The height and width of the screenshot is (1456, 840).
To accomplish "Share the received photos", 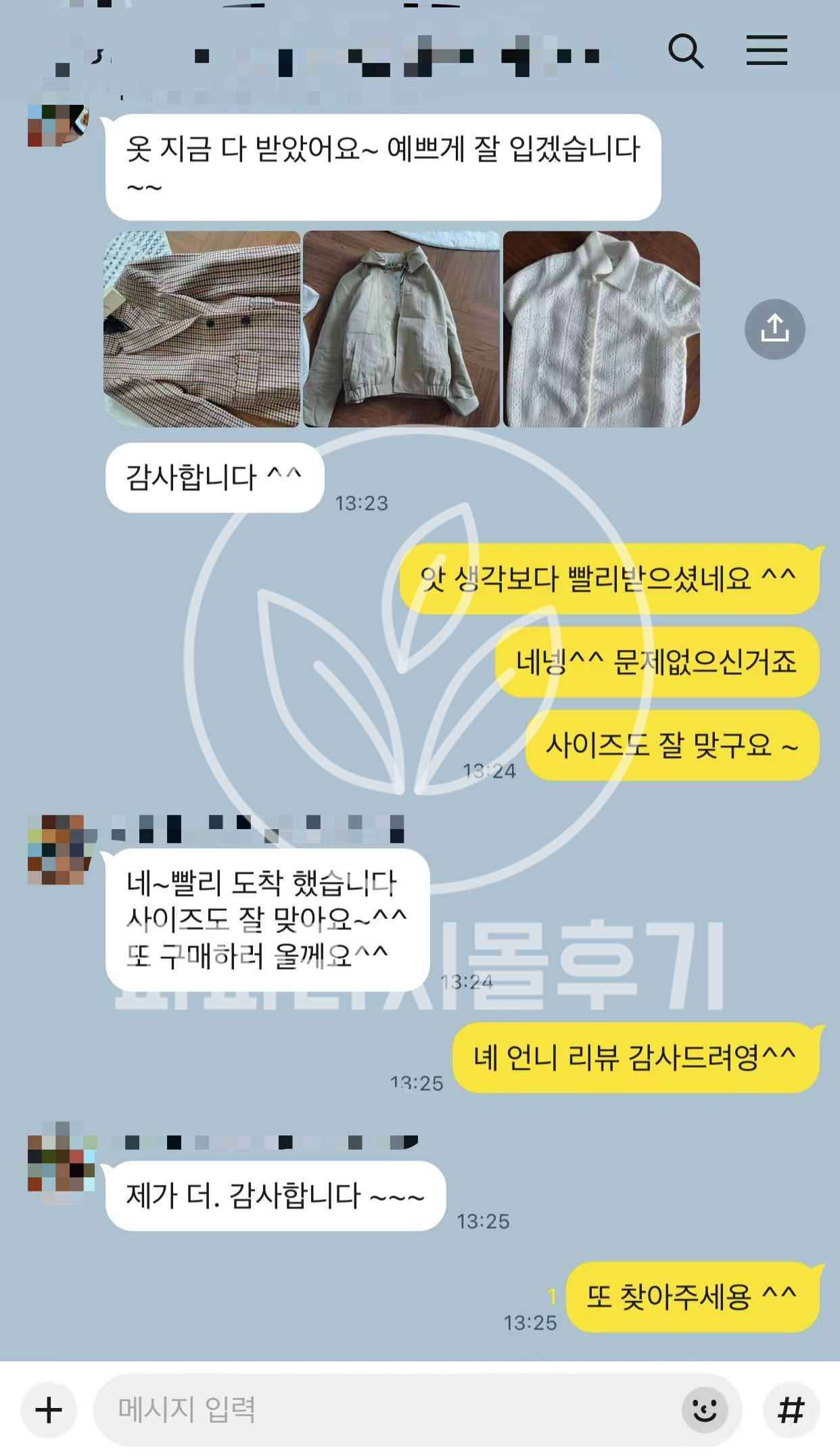I will [x=774, y=329].
